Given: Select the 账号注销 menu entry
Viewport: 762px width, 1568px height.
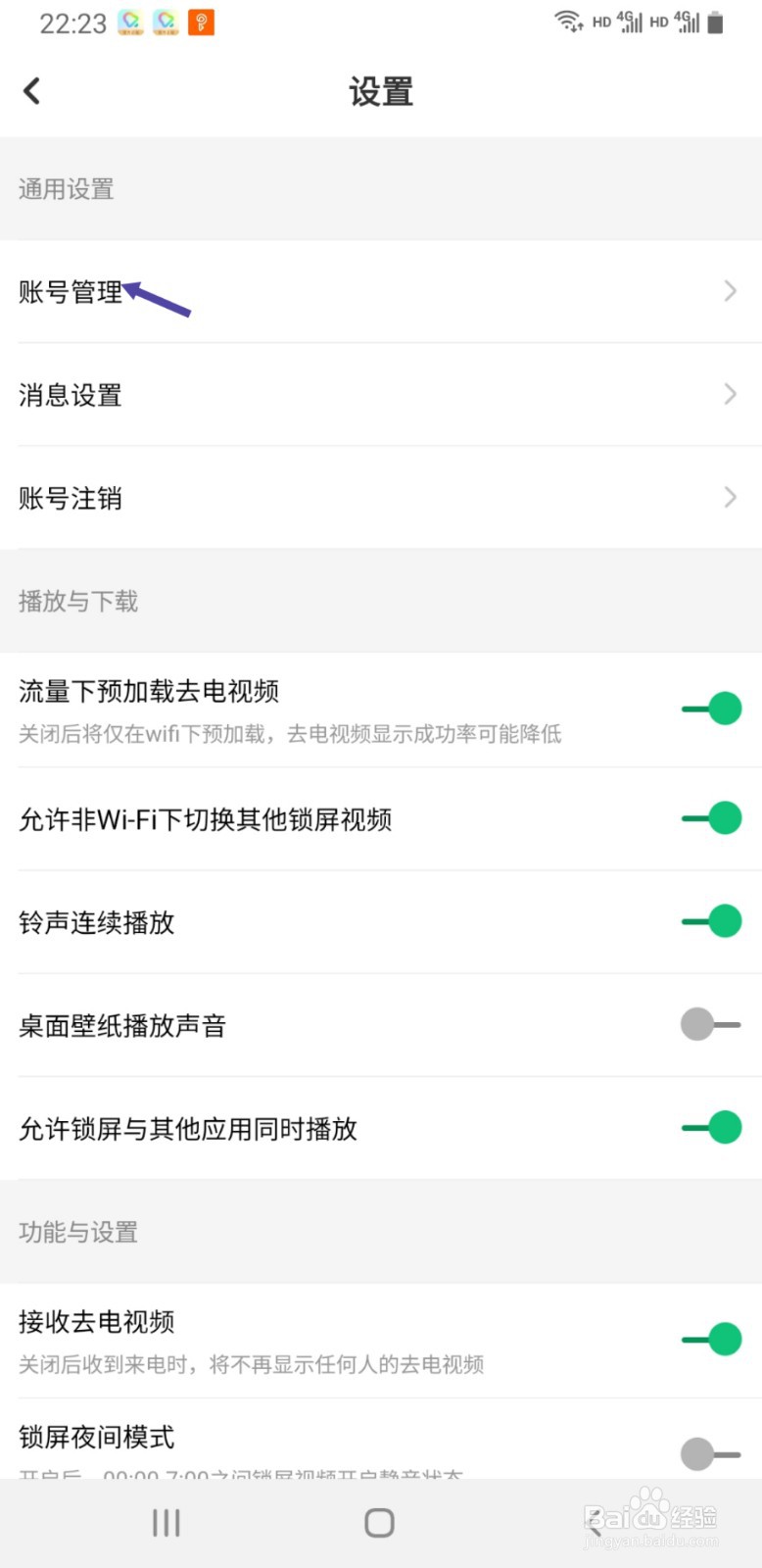Looking at the screenshot, I should (x=71, y=498).
